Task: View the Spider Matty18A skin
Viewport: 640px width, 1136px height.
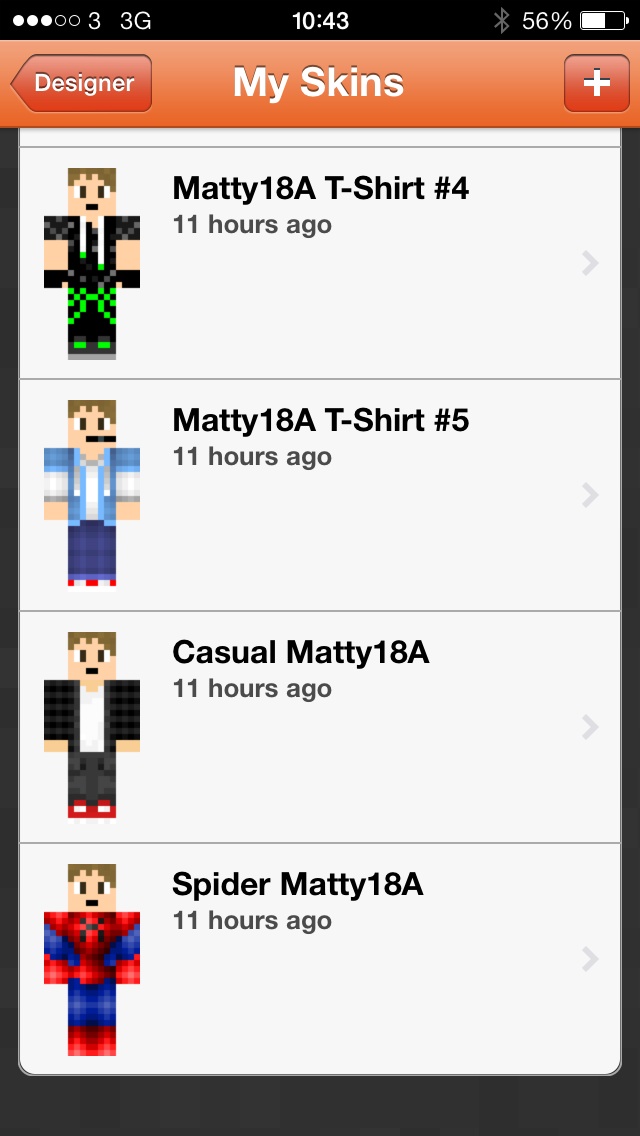Action: tap(320, 959)
